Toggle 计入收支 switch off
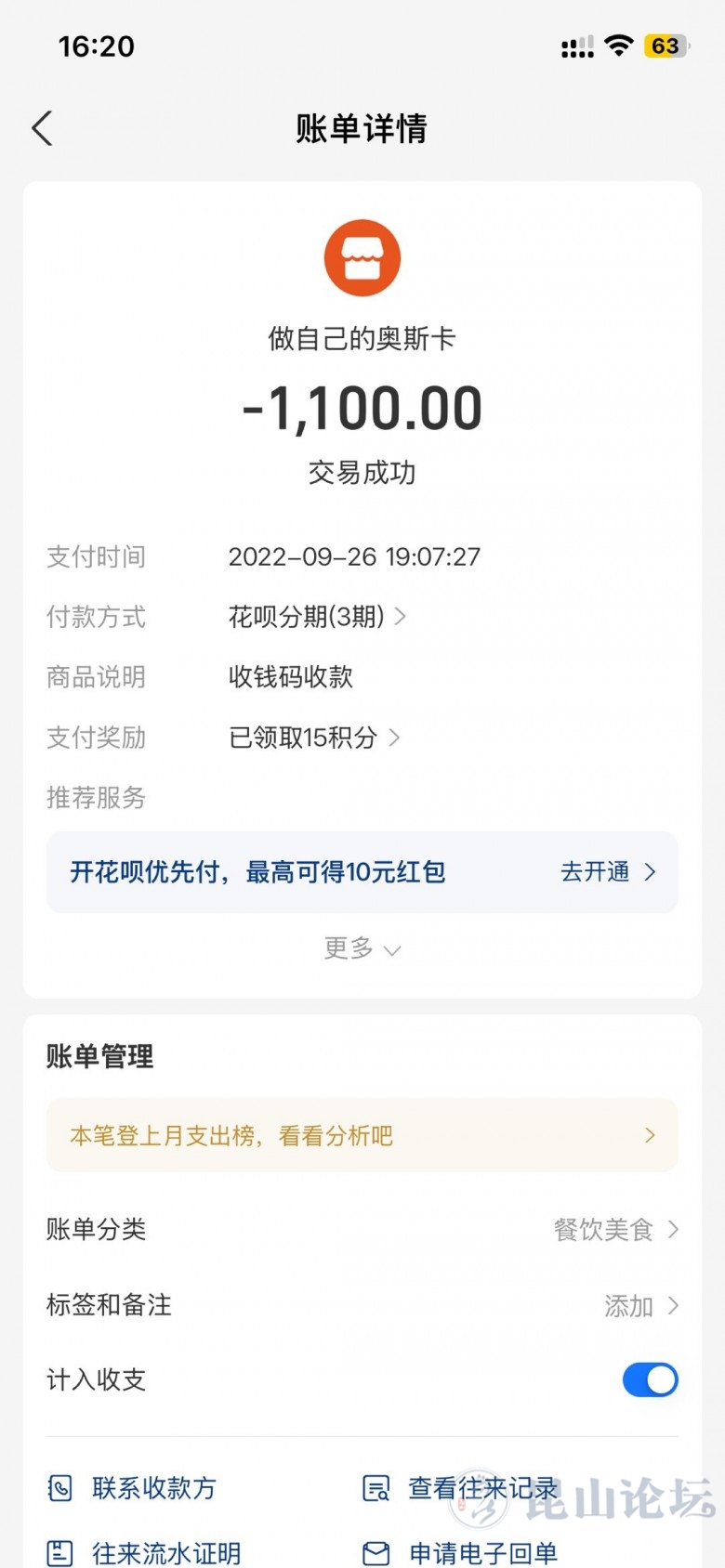Screen dimensions: 725x1568 (x=650, y=1379)
